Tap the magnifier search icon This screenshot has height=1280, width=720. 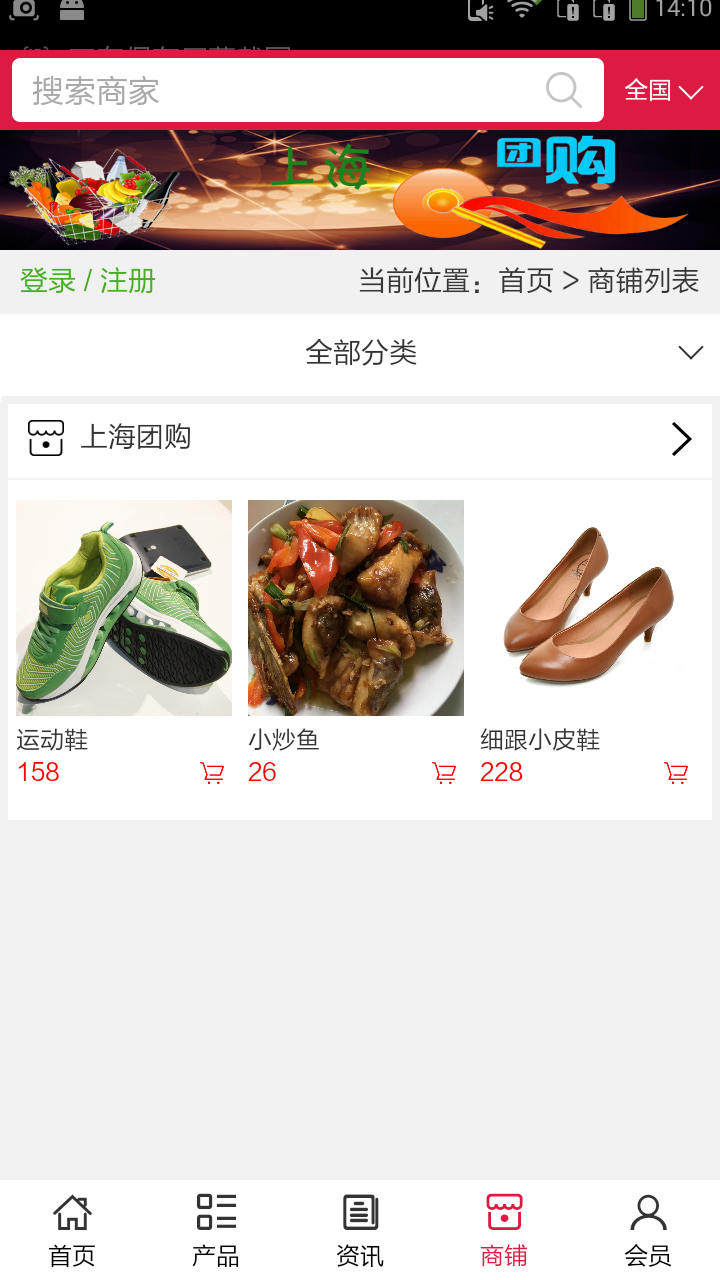click(564, 91)
